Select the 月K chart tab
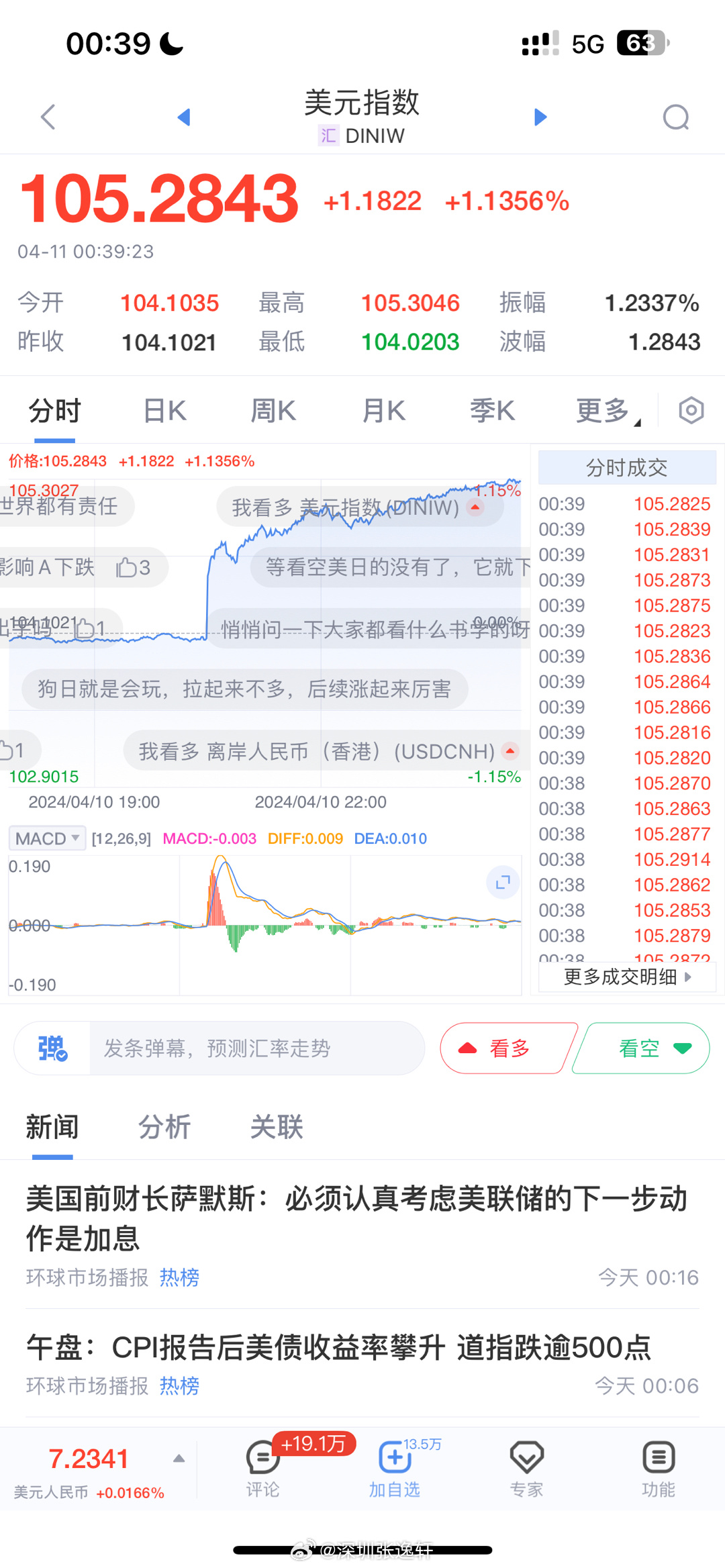 point(384,411)
